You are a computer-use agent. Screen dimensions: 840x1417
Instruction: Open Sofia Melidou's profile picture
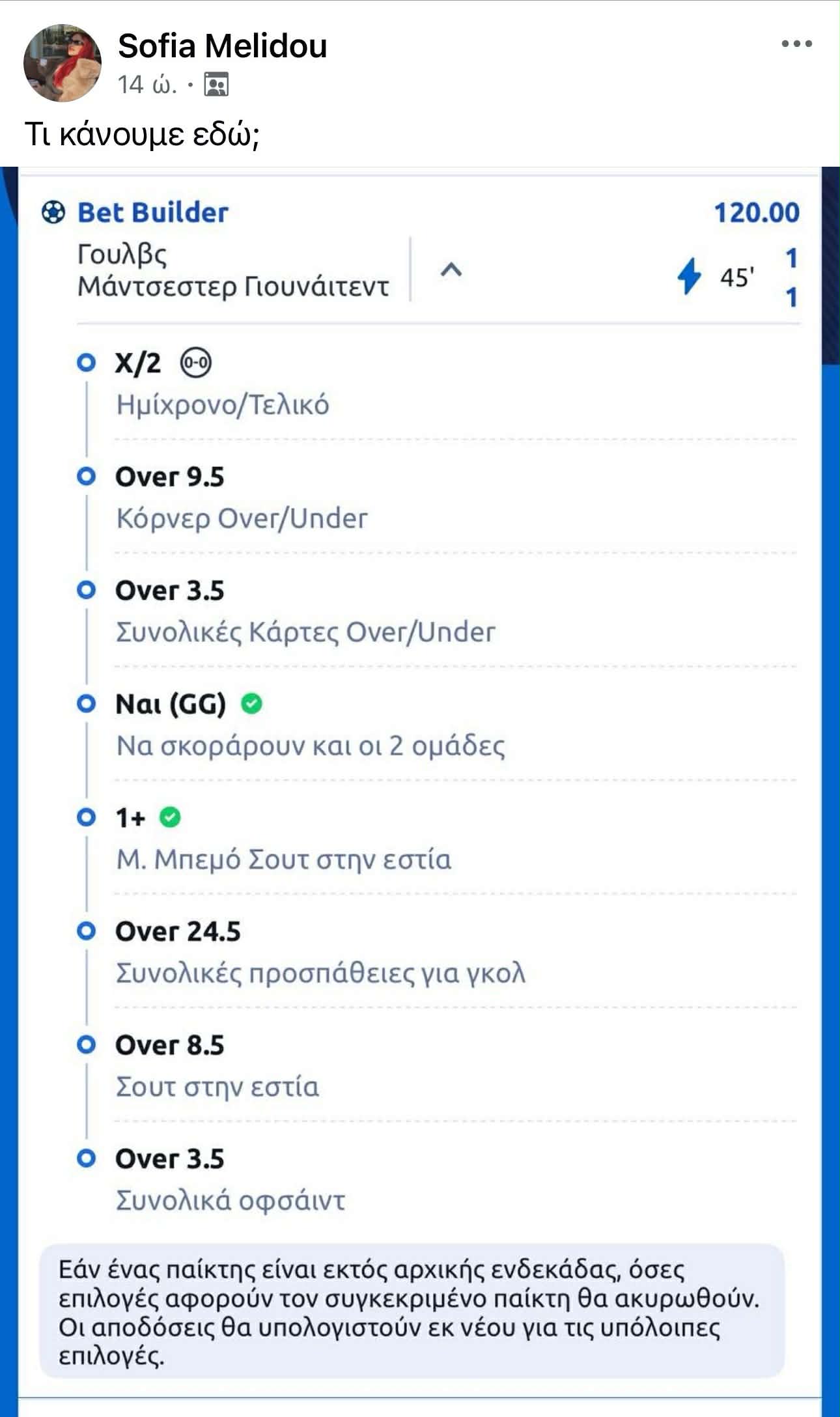tap(63, 63)
